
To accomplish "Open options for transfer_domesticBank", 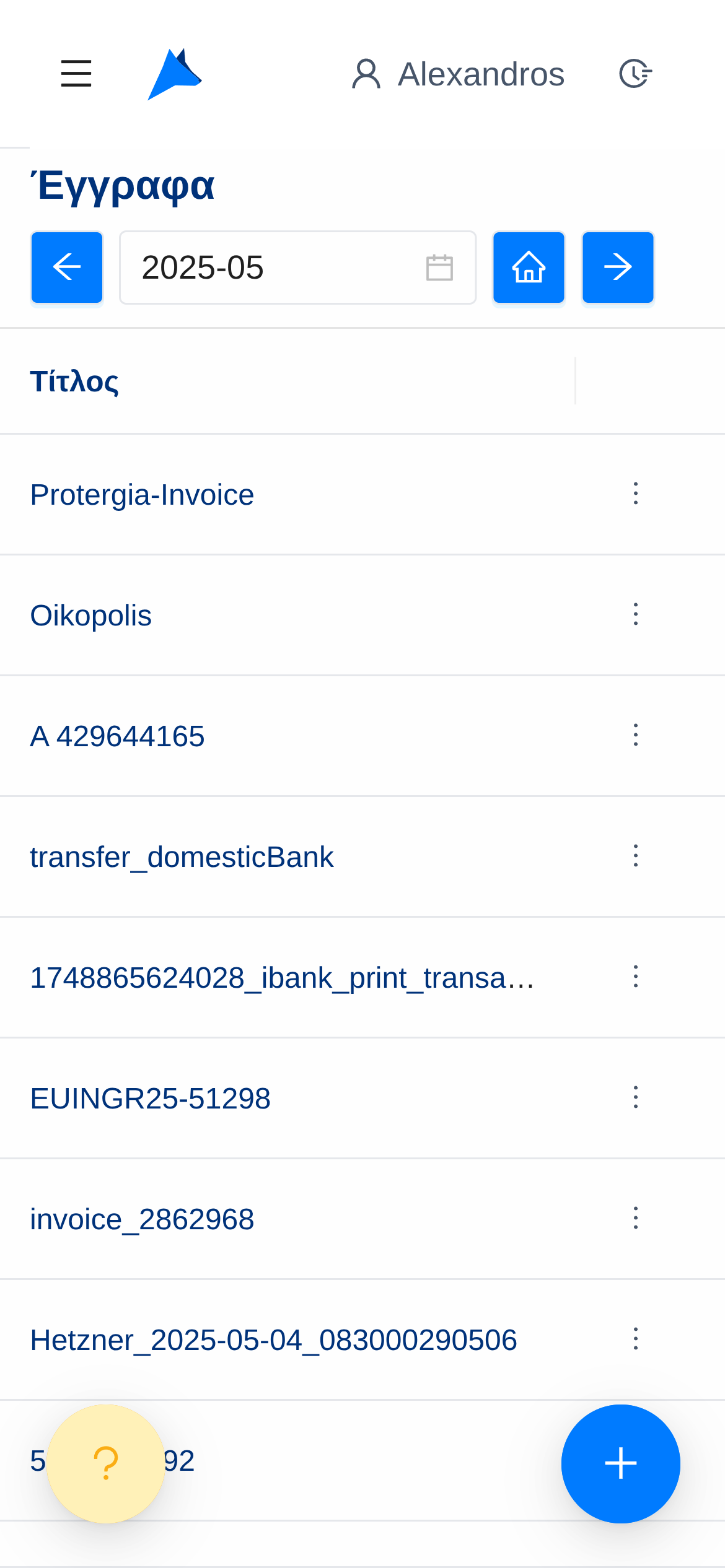I will (x=635, y=856).
